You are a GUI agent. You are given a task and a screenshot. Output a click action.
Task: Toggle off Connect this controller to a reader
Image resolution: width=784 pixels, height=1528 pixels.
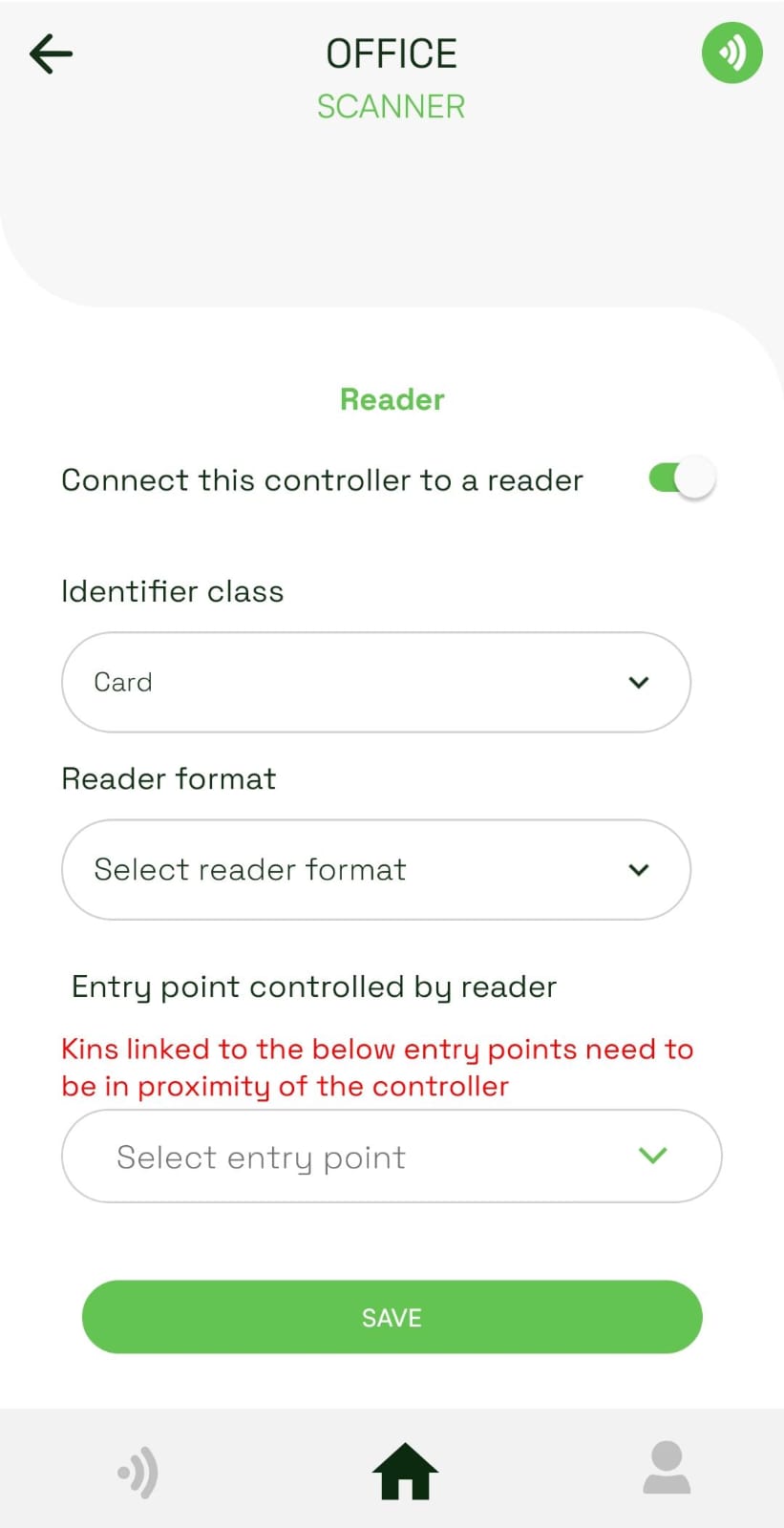(x=681, y=477)
